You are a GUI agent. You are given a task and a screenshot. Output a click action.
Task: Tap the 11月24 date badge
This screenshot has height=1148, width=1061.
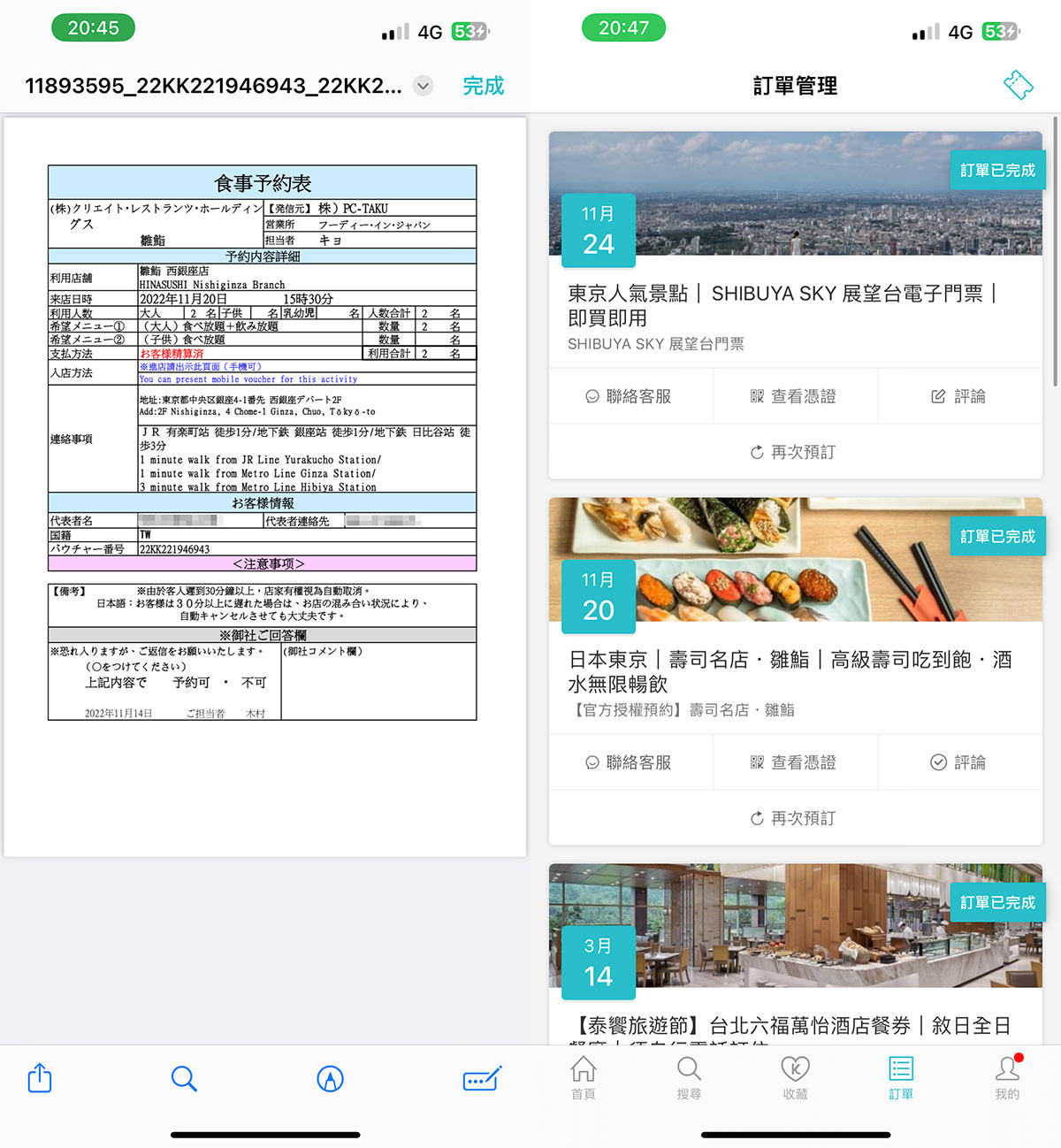click(598, 230)
